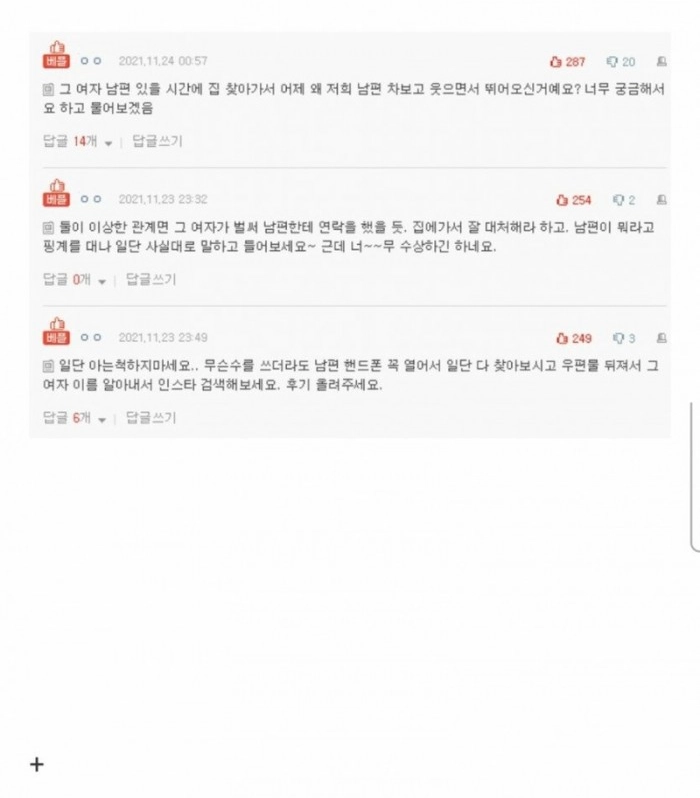Tap 답글쓰기 under the 답글 6개 comment

[150, 418]
